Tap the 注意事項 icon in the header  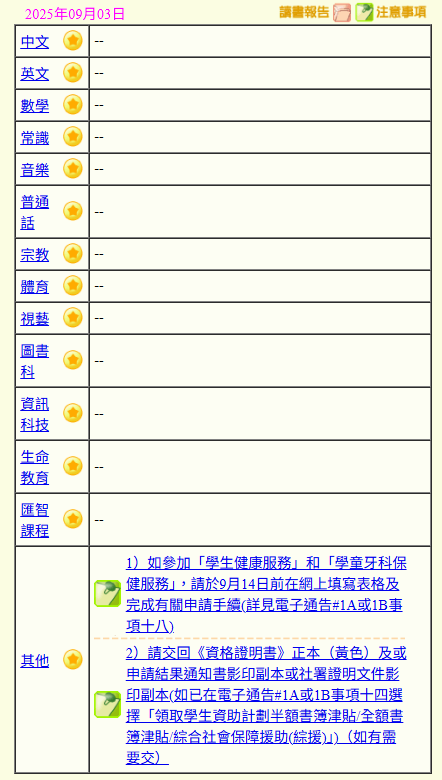364,12
